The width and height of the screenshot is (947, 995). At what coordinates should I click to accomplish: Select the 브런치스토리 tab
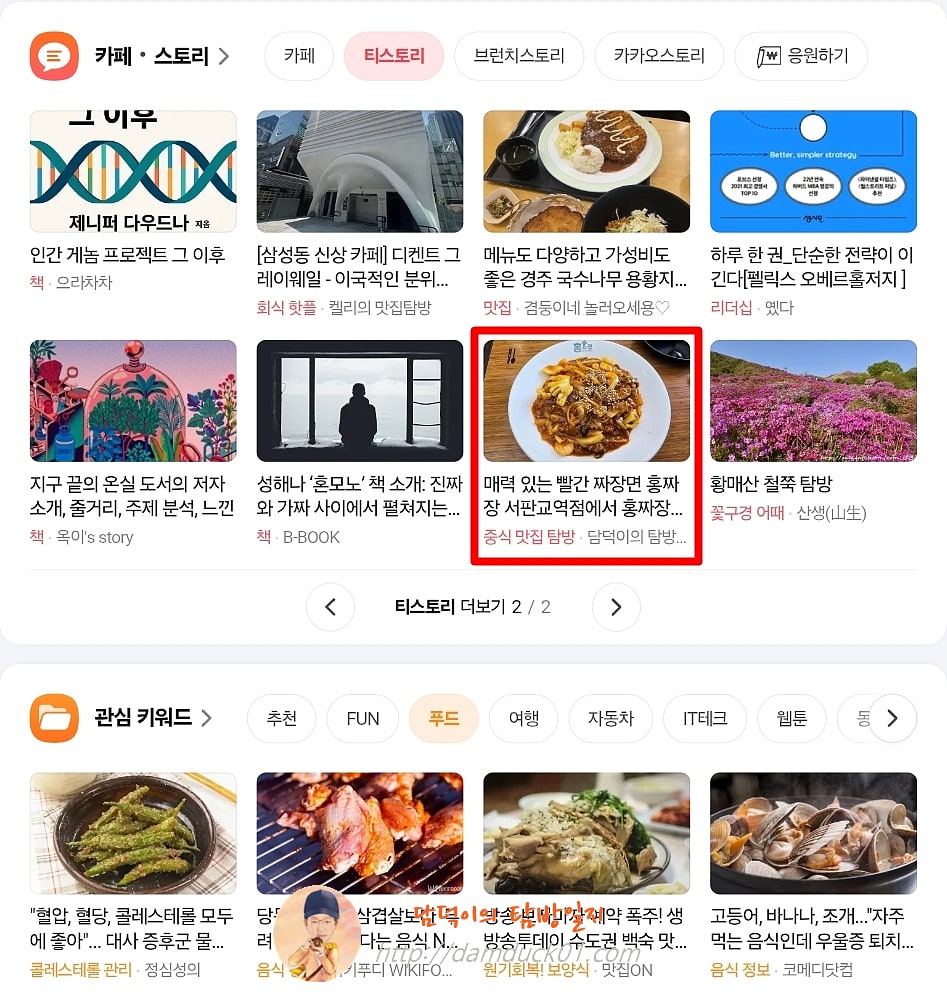(x=519, y=56)
